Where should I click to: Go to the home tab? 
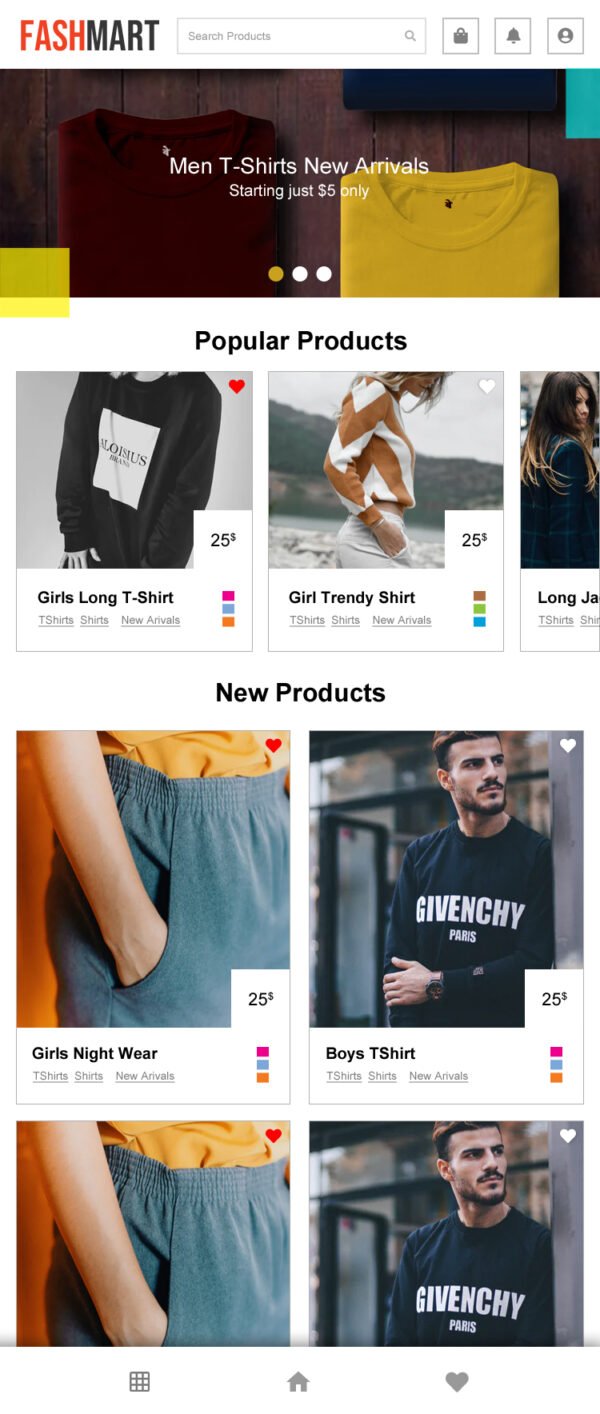click(298, 1382)
